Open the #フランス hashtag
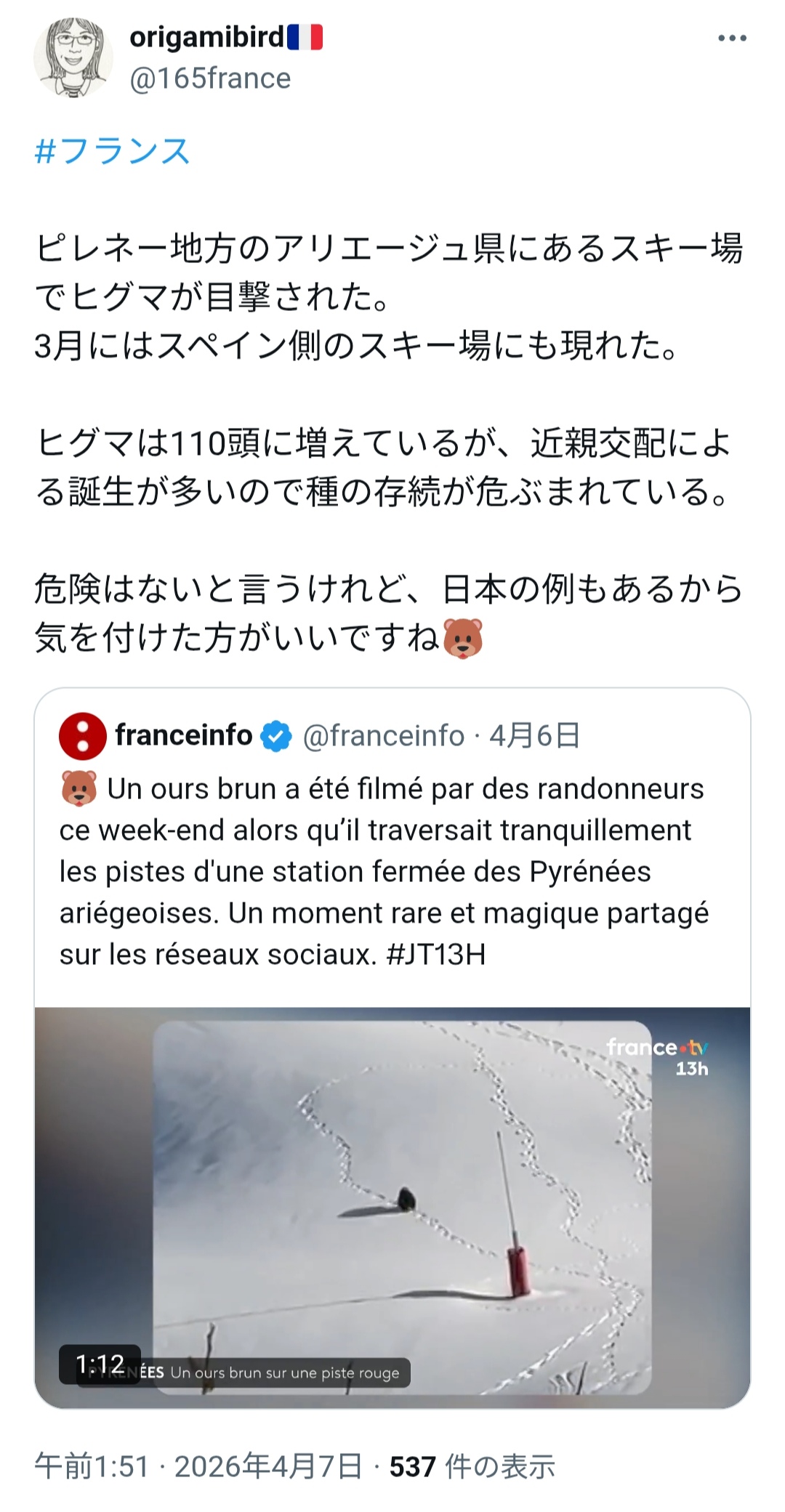 [x=113, y=151]
